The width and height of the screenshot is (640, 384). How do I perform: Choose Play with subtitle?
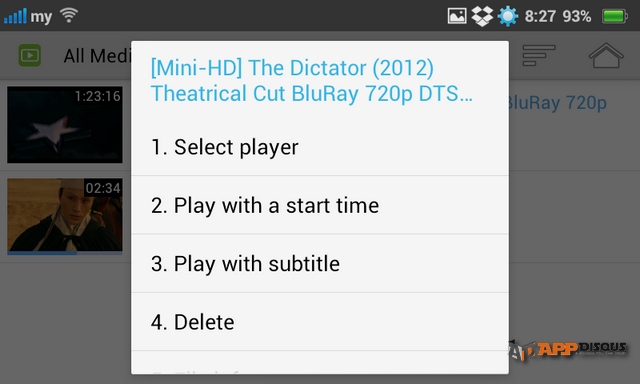coord(320,263)
